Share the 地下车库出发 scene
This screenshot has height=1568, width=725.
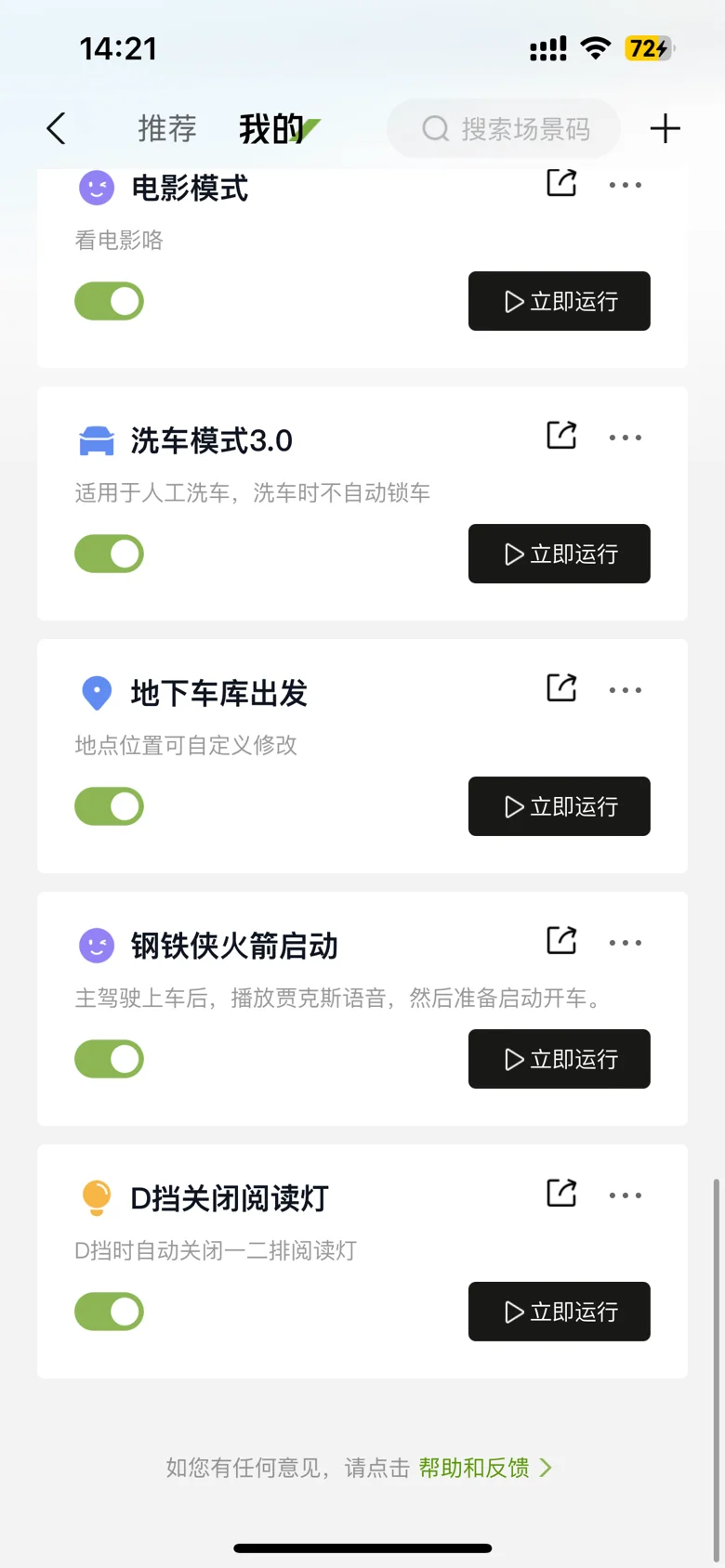tap(561, 688)
